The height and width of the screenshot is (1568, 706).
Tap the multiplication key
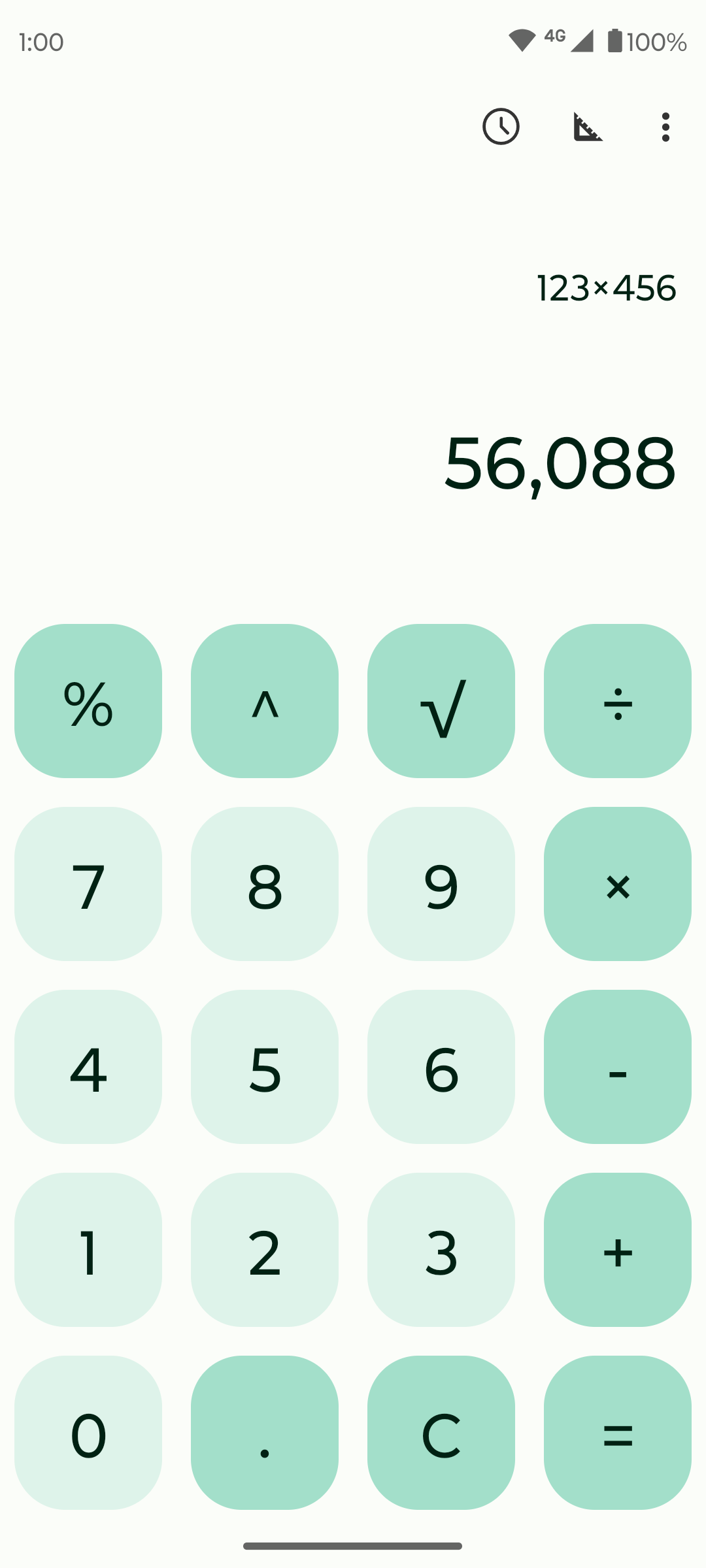tap(618, 884)
